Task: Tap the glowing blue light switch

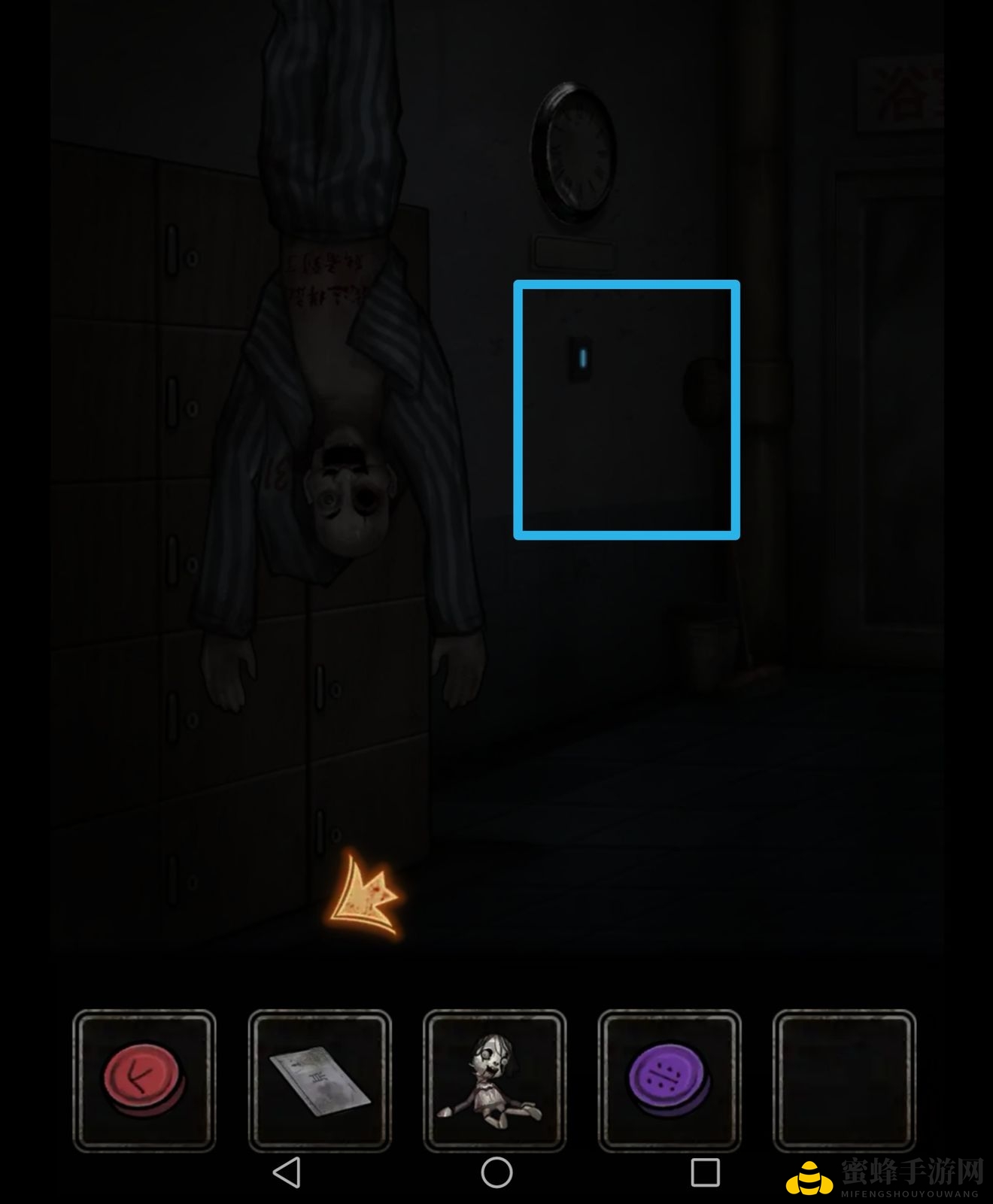Action: (x=582, y=357)
